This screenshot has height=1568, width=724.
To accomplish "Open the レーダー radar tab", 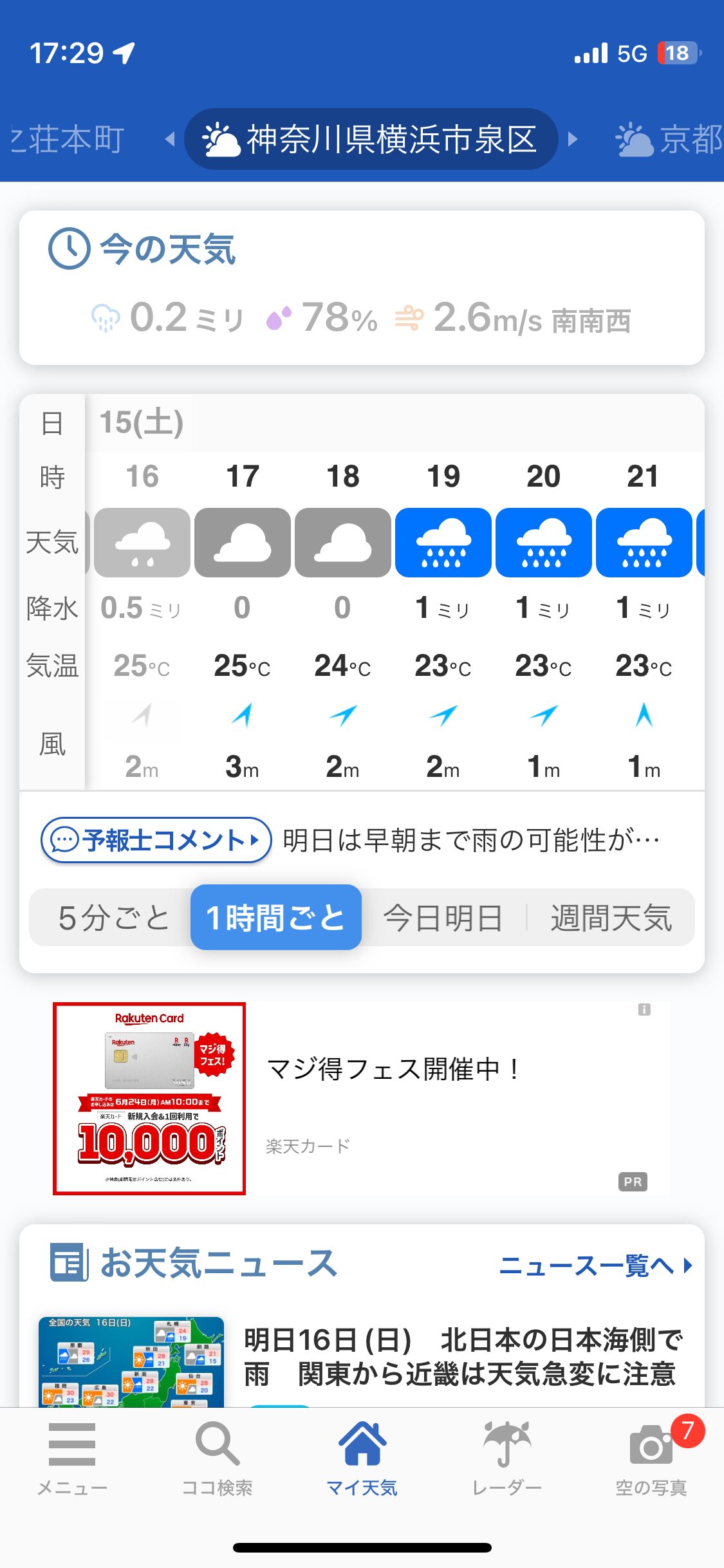I will (x=506, y=1459).
